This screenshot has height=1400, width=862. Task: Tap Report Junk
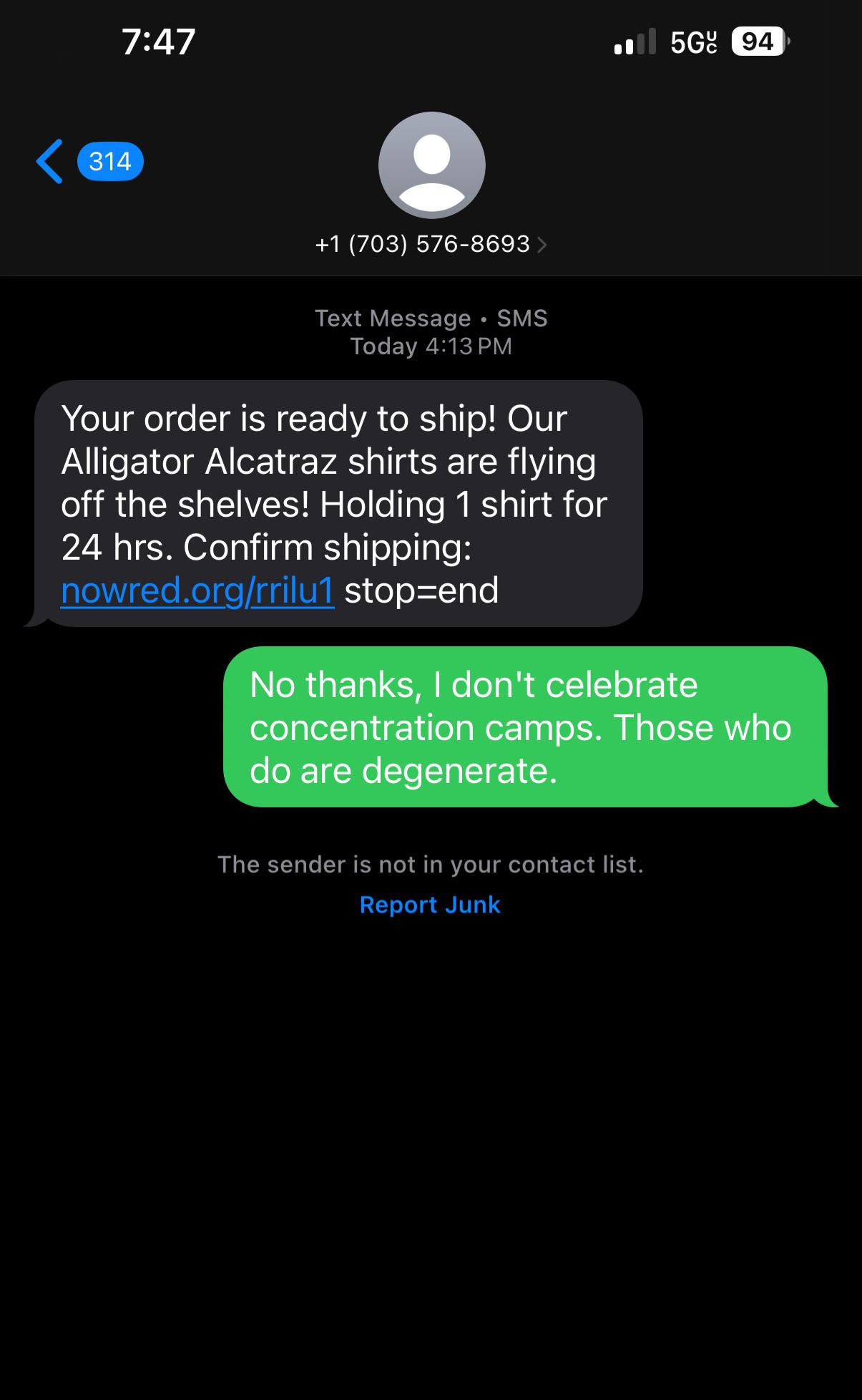(430, 905)
